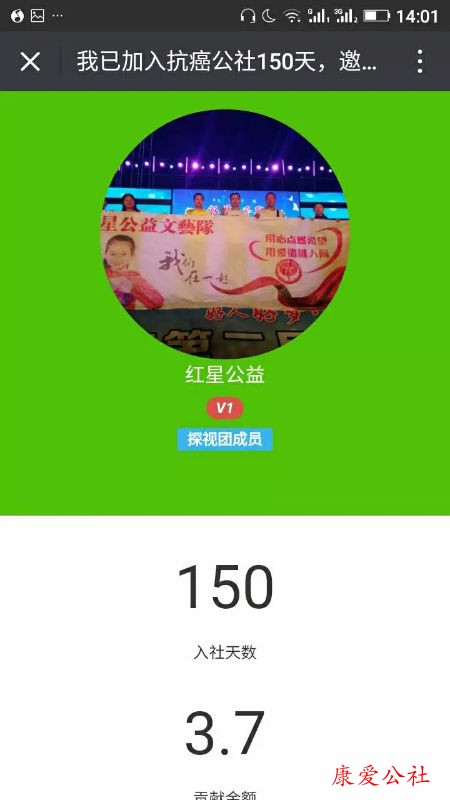Open the three-dot overflow menu

click(x=419, y=62)
